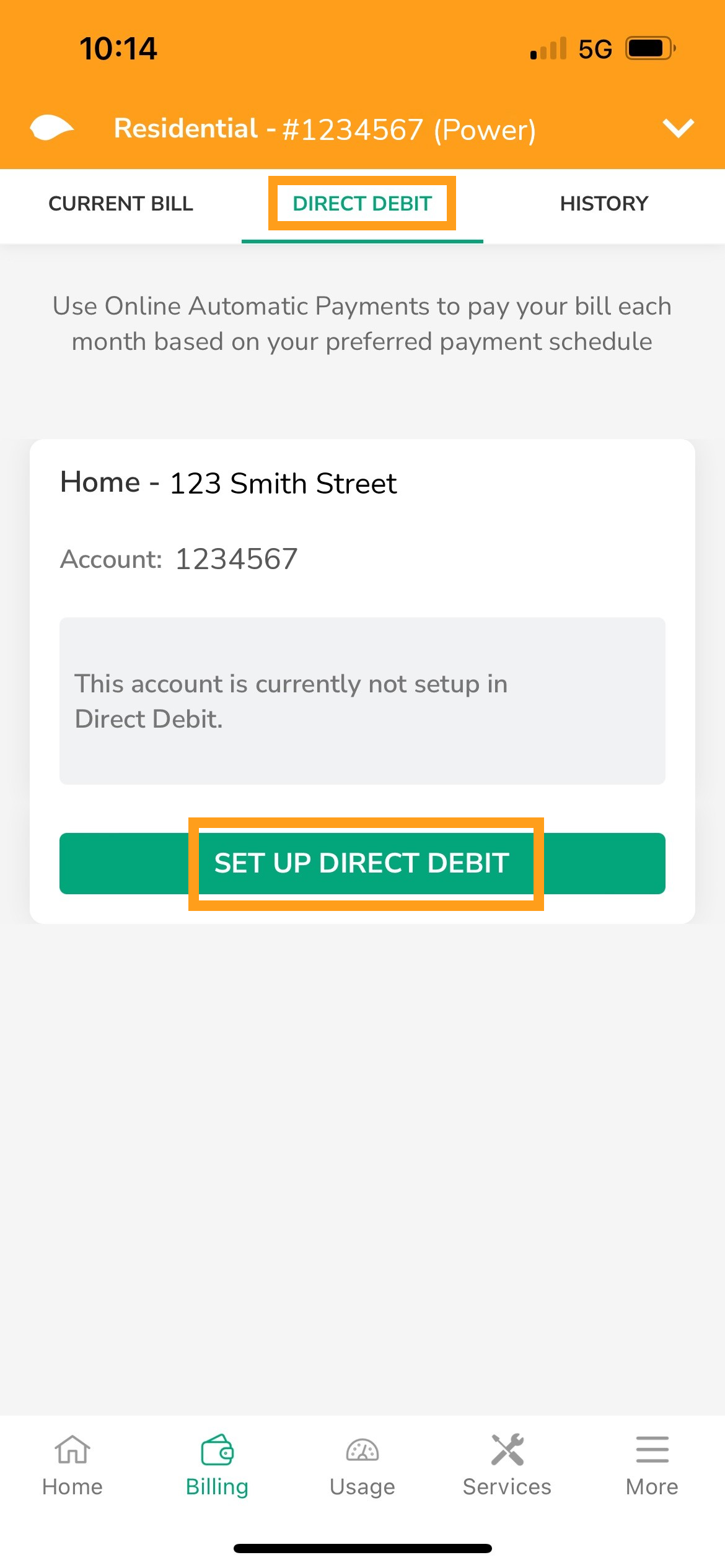Open the account switcher for #1234567
Image resolution: width=725 pixels, height=1568 pixels.
[327, 129]
